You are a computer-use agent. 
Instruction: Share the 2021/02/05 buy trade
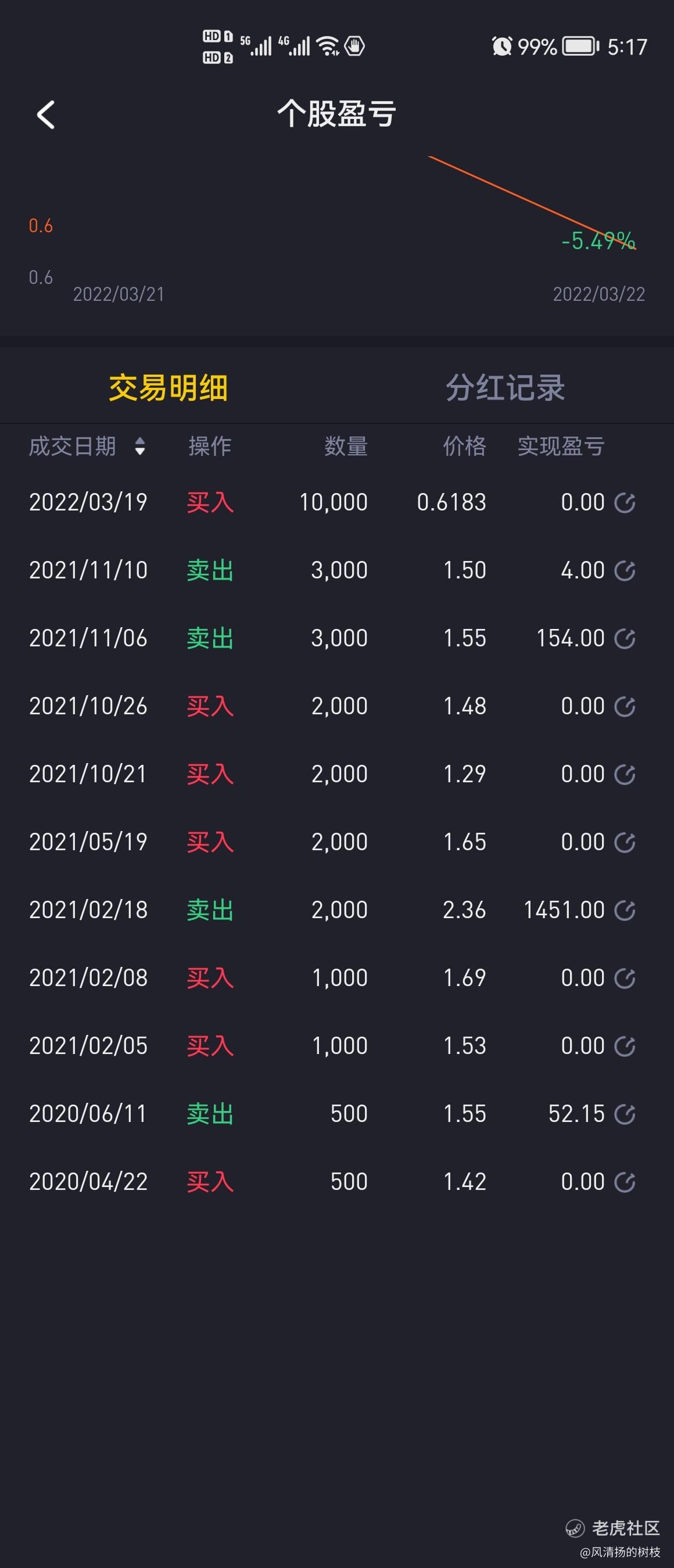point(625,1046)
